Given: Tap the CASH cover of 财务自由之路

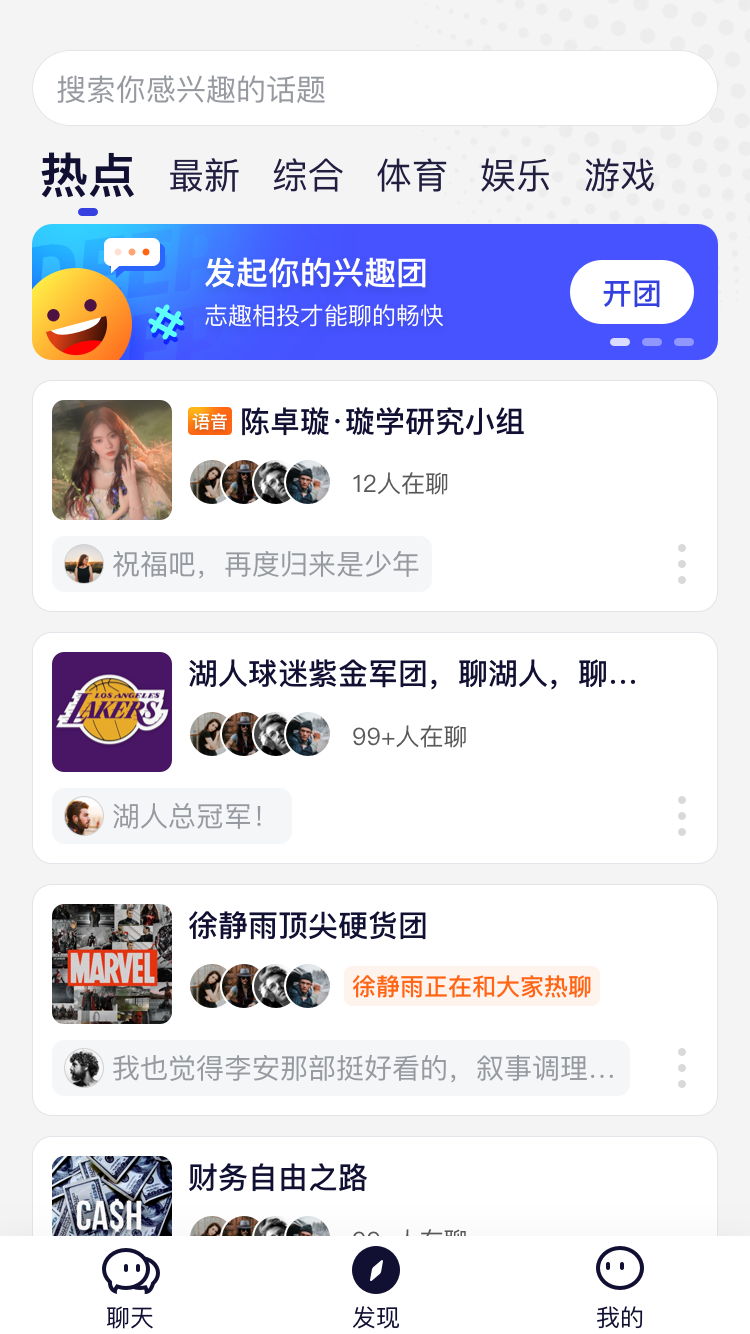Looking at the screenshot, I should point(112,1195).
